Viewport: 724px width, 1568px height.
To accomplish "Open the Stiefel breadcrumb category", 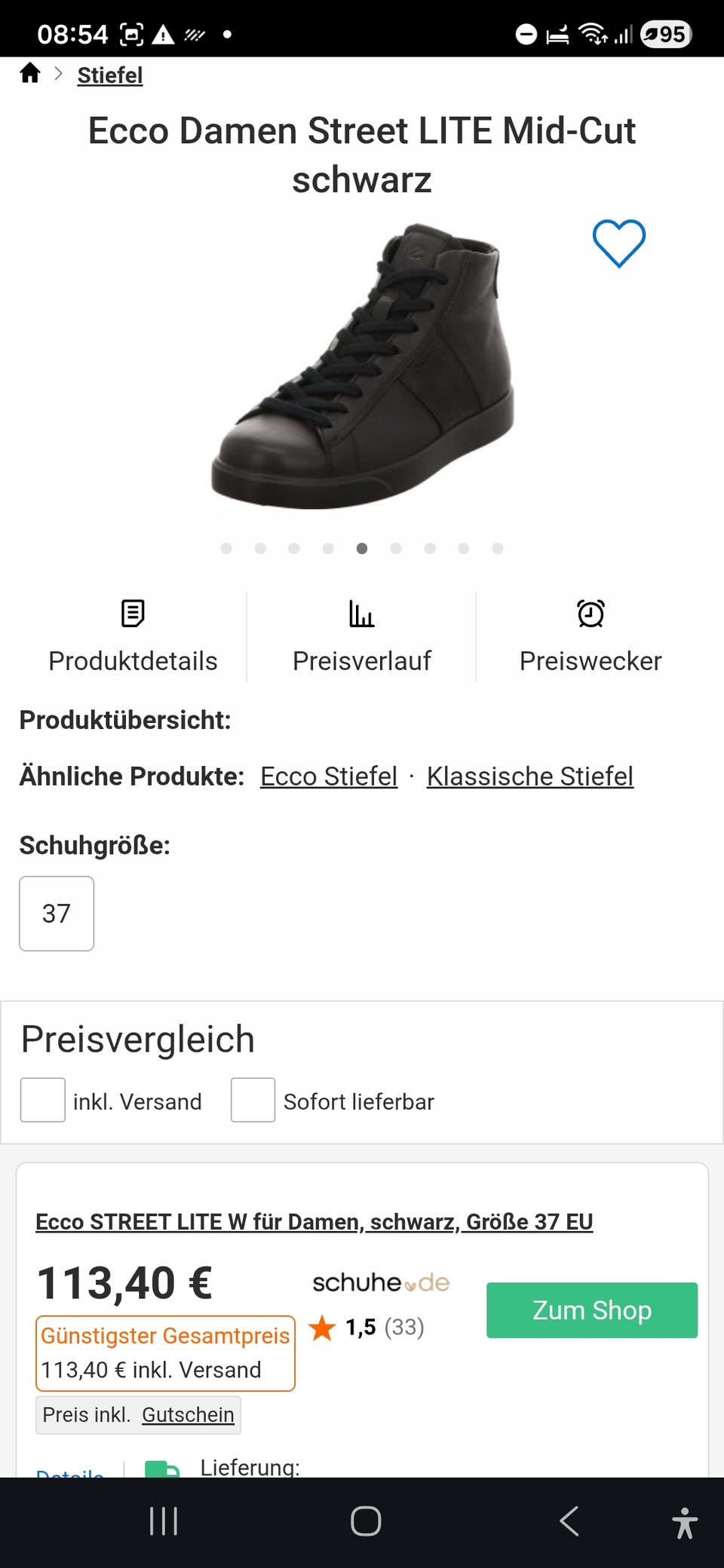I will [x=109, y=75].
